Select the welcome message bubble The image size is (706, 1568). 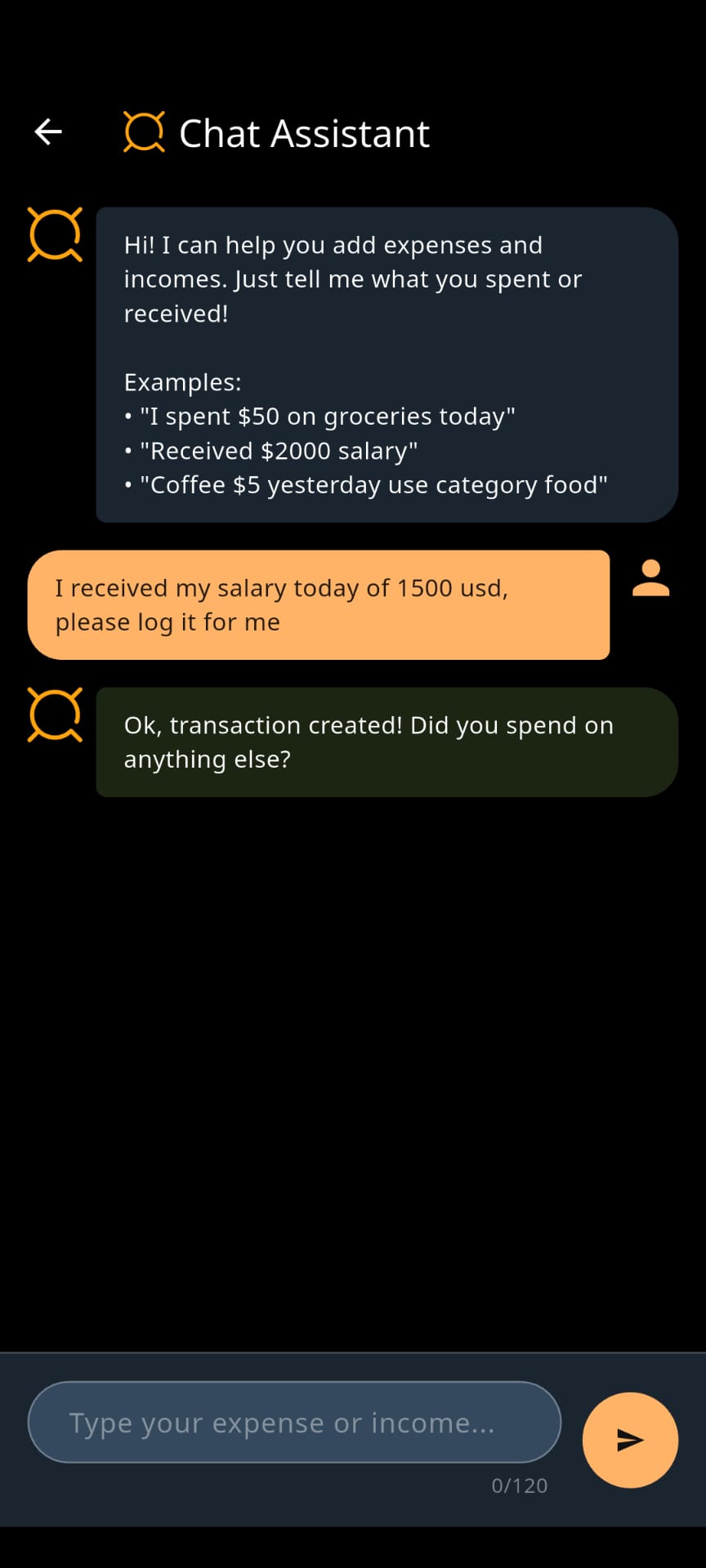tap(384, 363)
